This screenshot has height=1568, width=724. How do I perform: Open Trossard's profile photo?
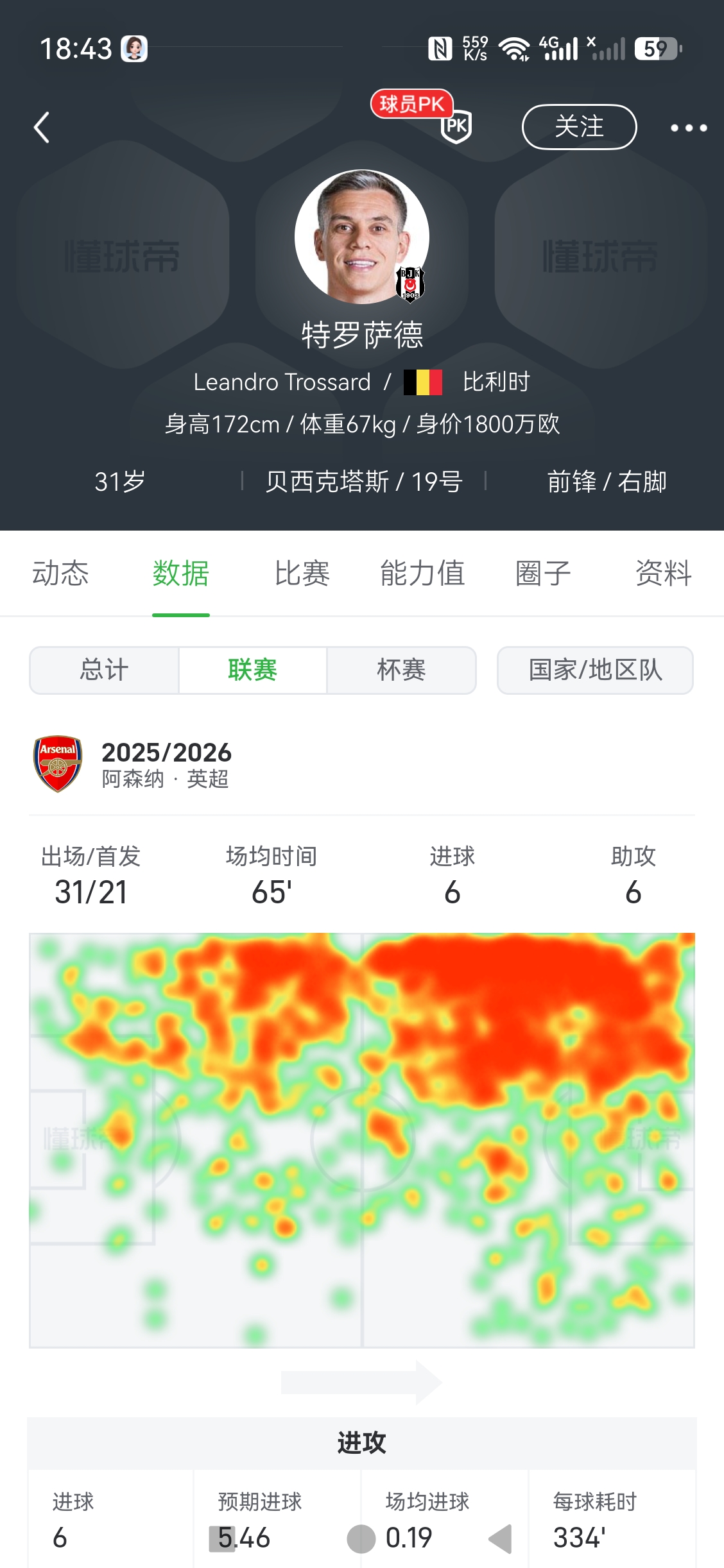pyautogui.click(x=362, y=236)
